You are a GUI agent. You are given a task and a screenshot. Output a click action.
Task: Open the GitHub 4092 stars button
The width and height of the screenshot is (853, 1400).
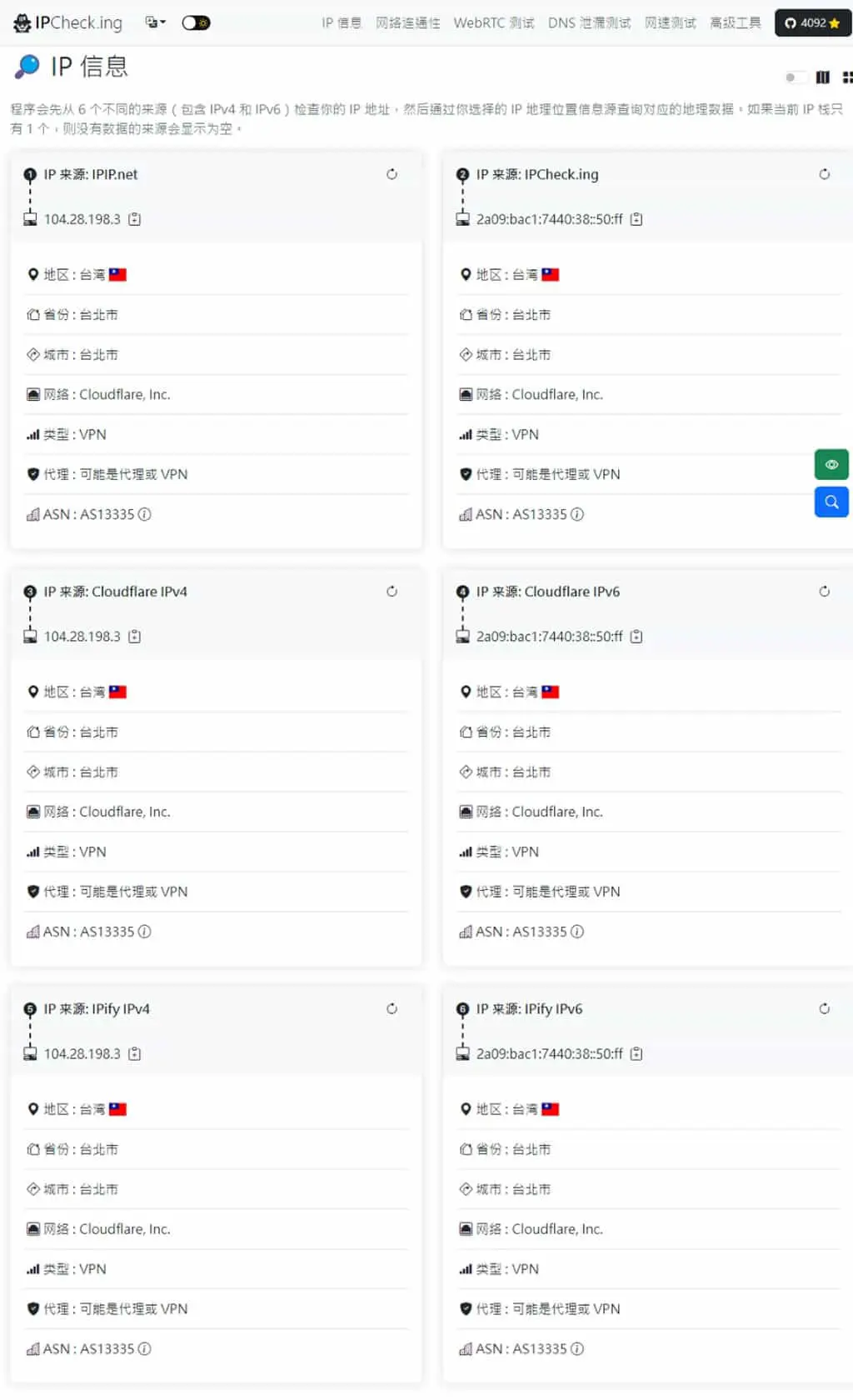coord(812,22)
